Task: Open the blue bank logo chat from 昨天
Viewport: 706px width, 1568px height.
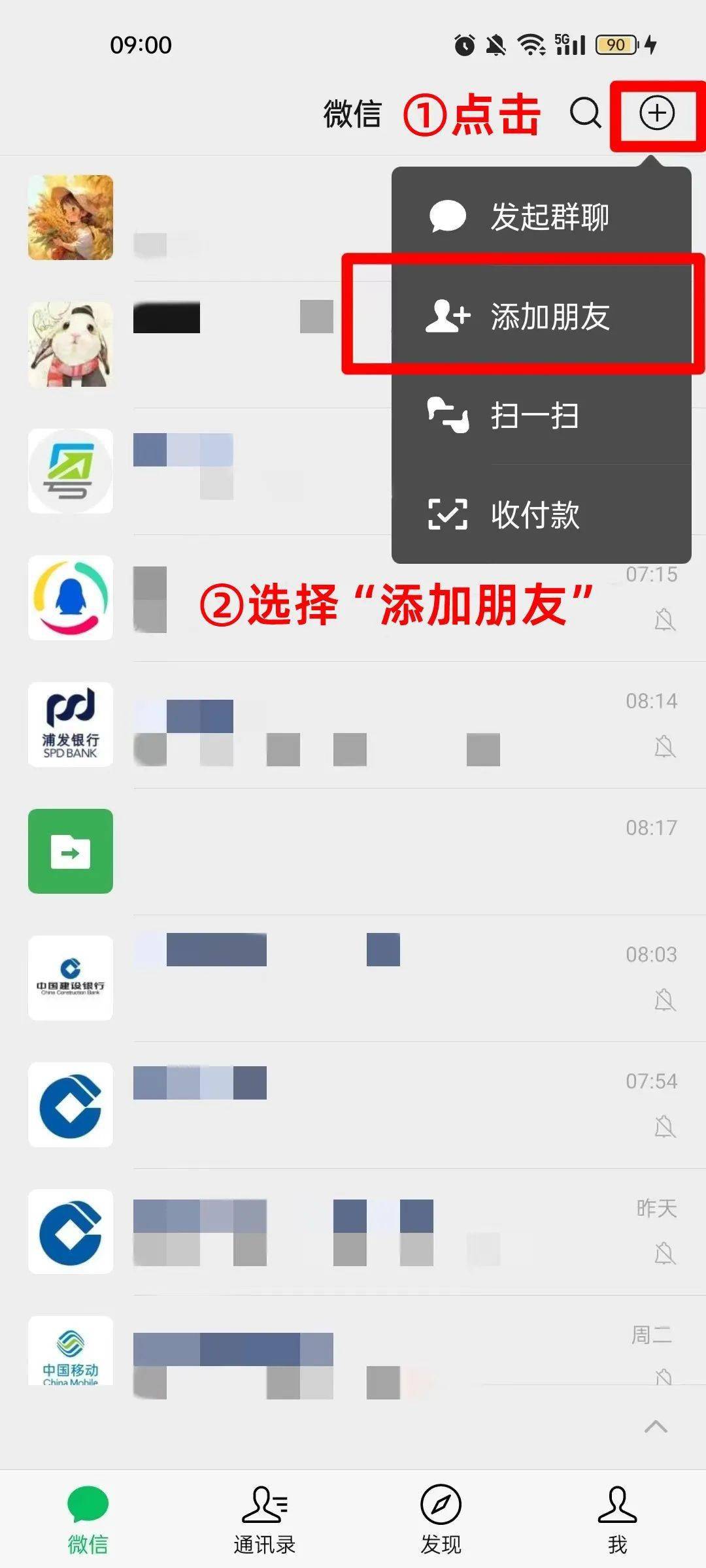Action: (353, 1232)
